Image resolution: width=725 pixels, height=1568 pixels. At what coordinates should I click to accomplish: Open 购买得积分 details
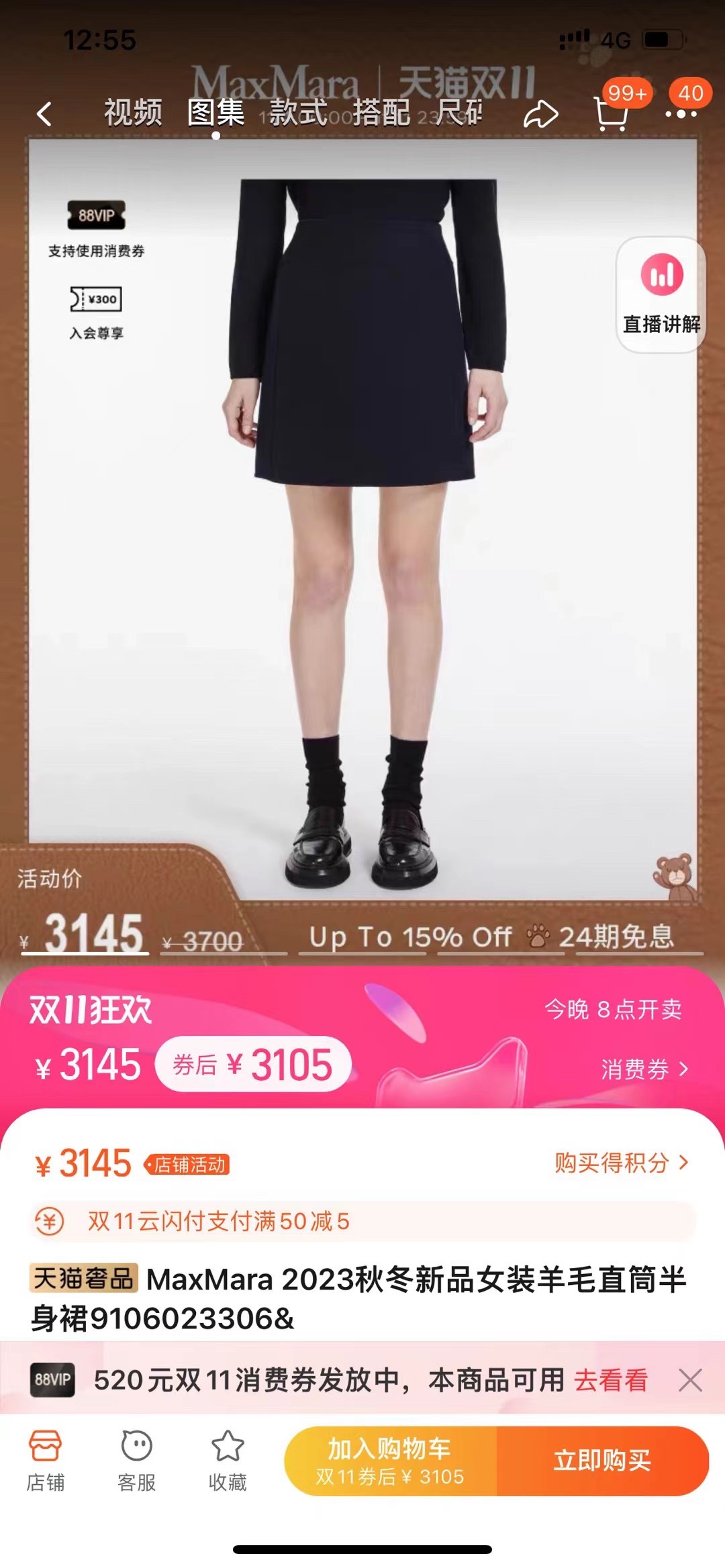pos(621,1163)
